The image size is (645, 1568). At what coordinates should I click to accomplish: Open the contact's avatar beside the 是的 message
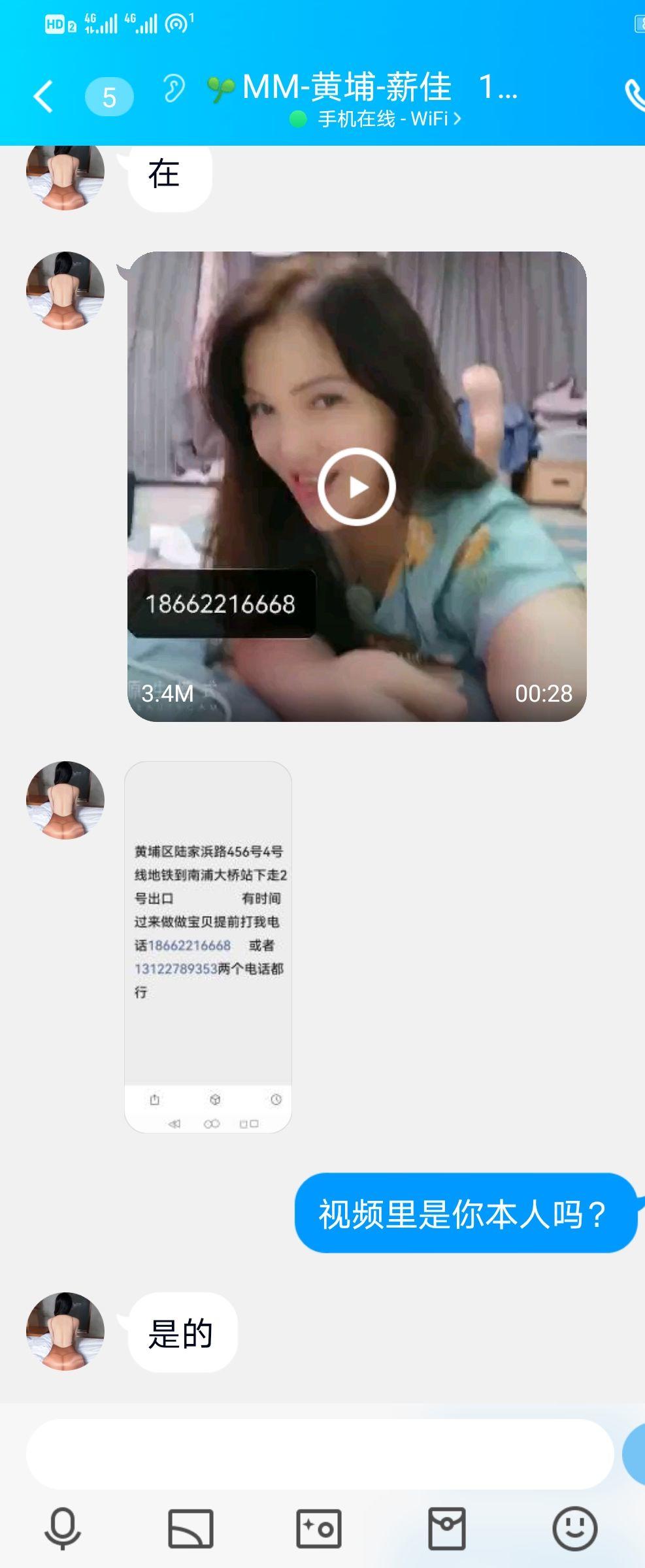click(65, 1331)
